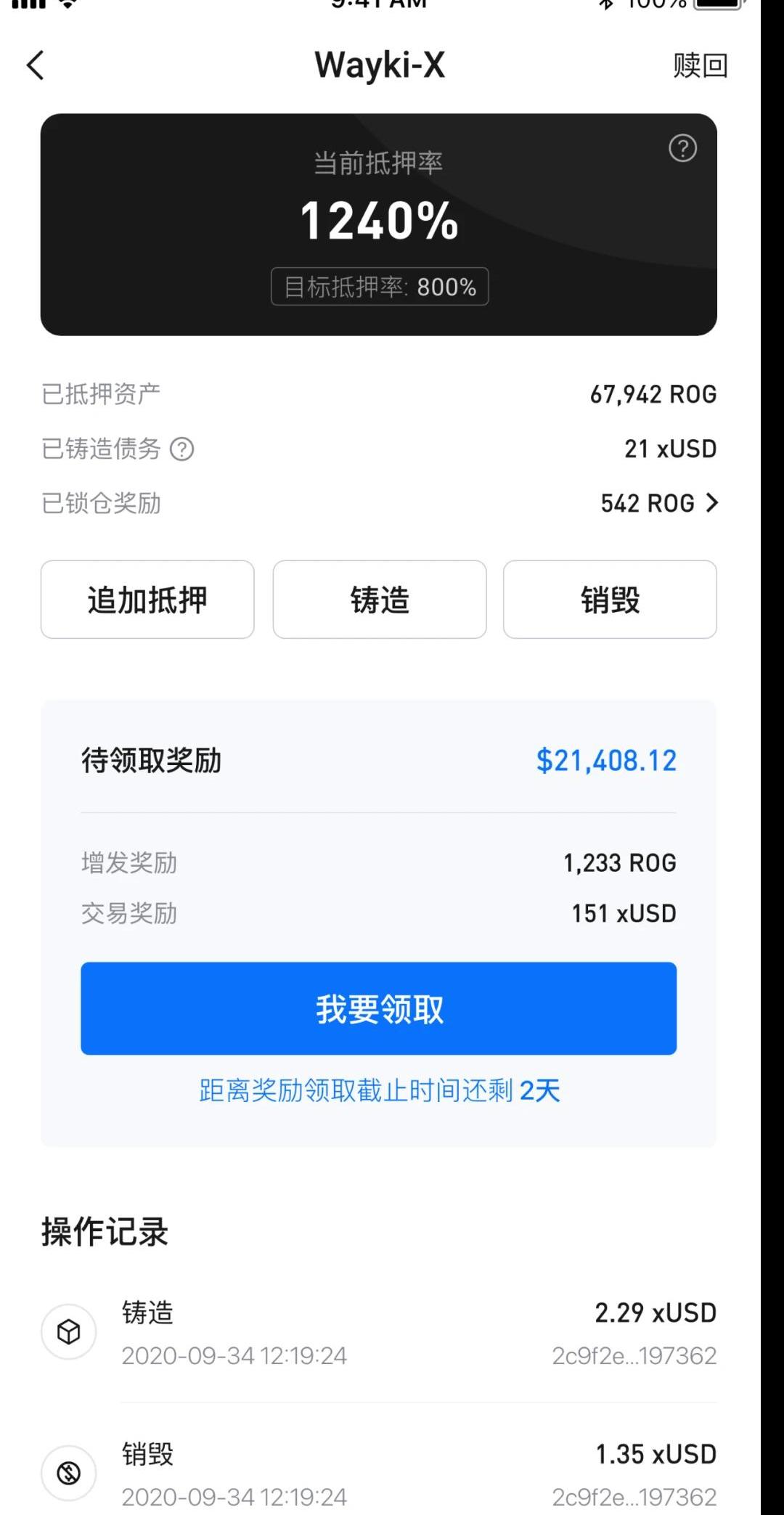The image size is (784, 1515).
Task: Open the 铸造 2.29 xUSD record
Action: 378,1333
